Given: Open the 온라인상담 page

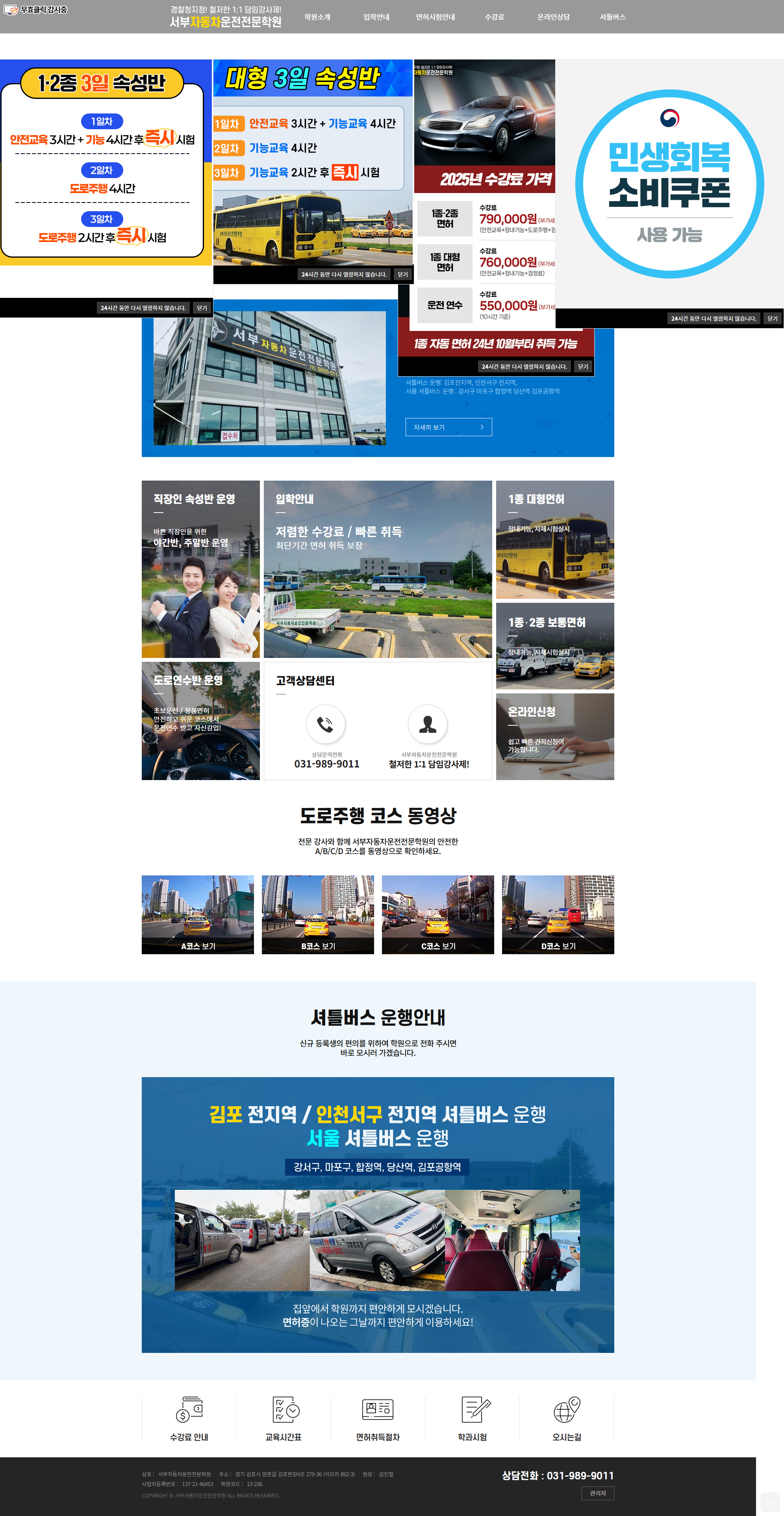Looking at the screenshot, I should click(553, 17).
